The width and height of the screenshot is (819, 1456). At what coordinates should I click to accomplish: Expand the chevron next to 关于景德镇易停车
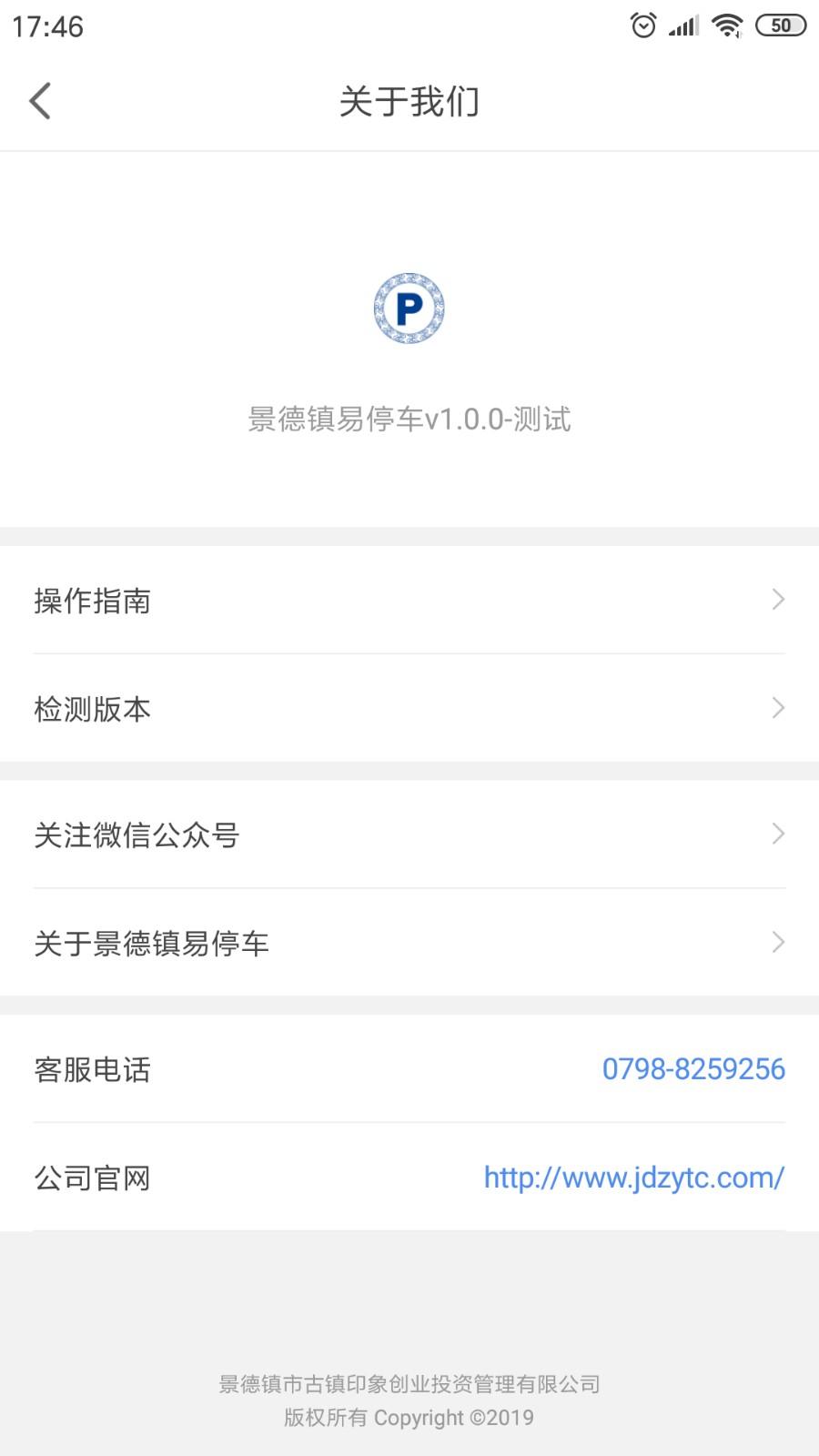(777, 944)
